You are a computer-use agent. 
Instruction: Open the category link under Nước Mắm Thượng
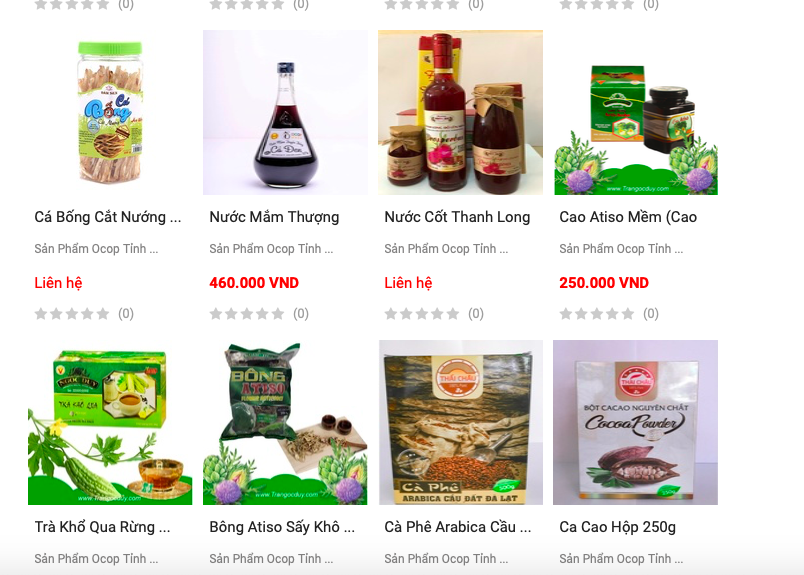point(271,249)
